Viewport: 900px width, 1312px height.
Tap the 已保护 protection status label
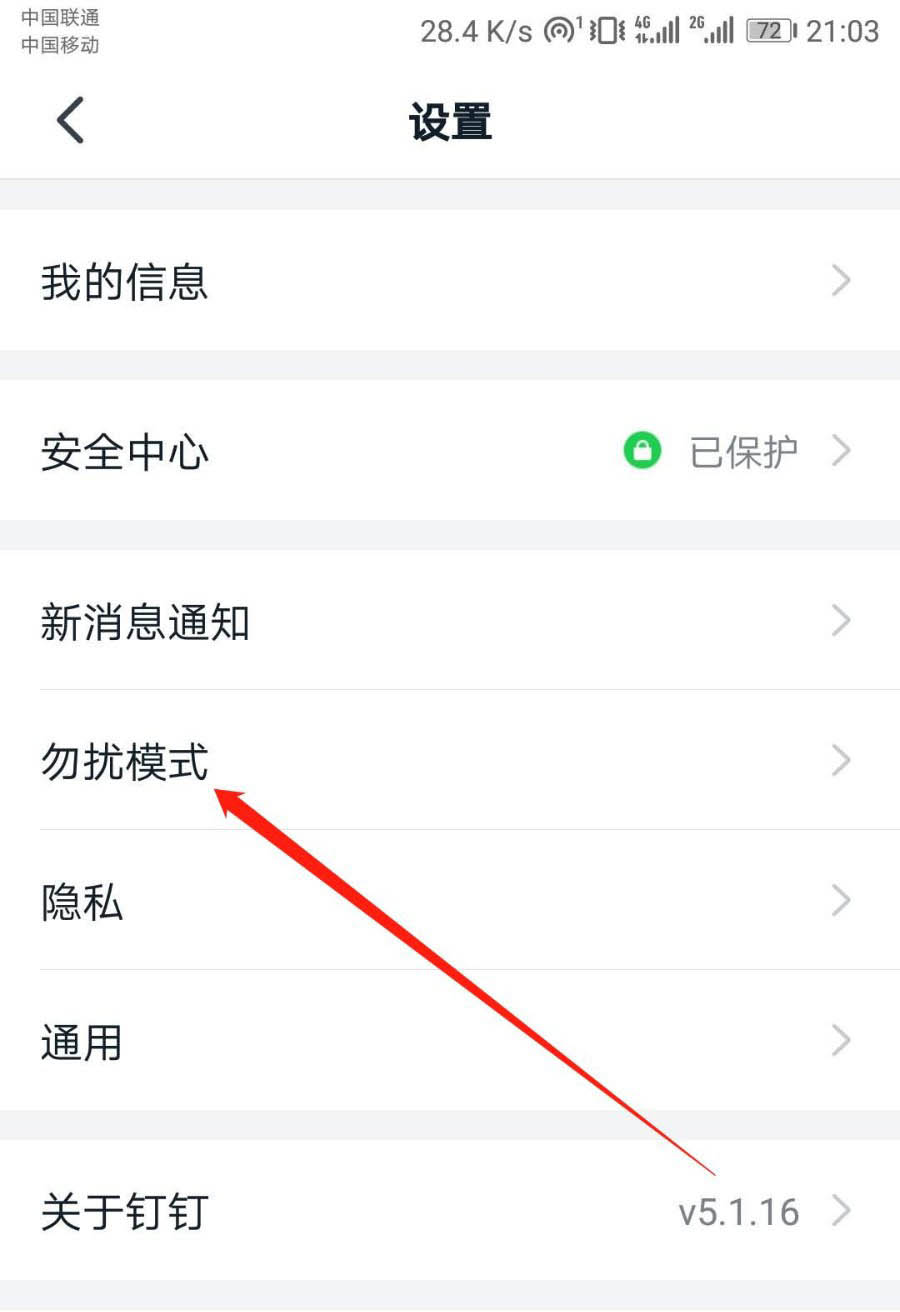(740, 451)
